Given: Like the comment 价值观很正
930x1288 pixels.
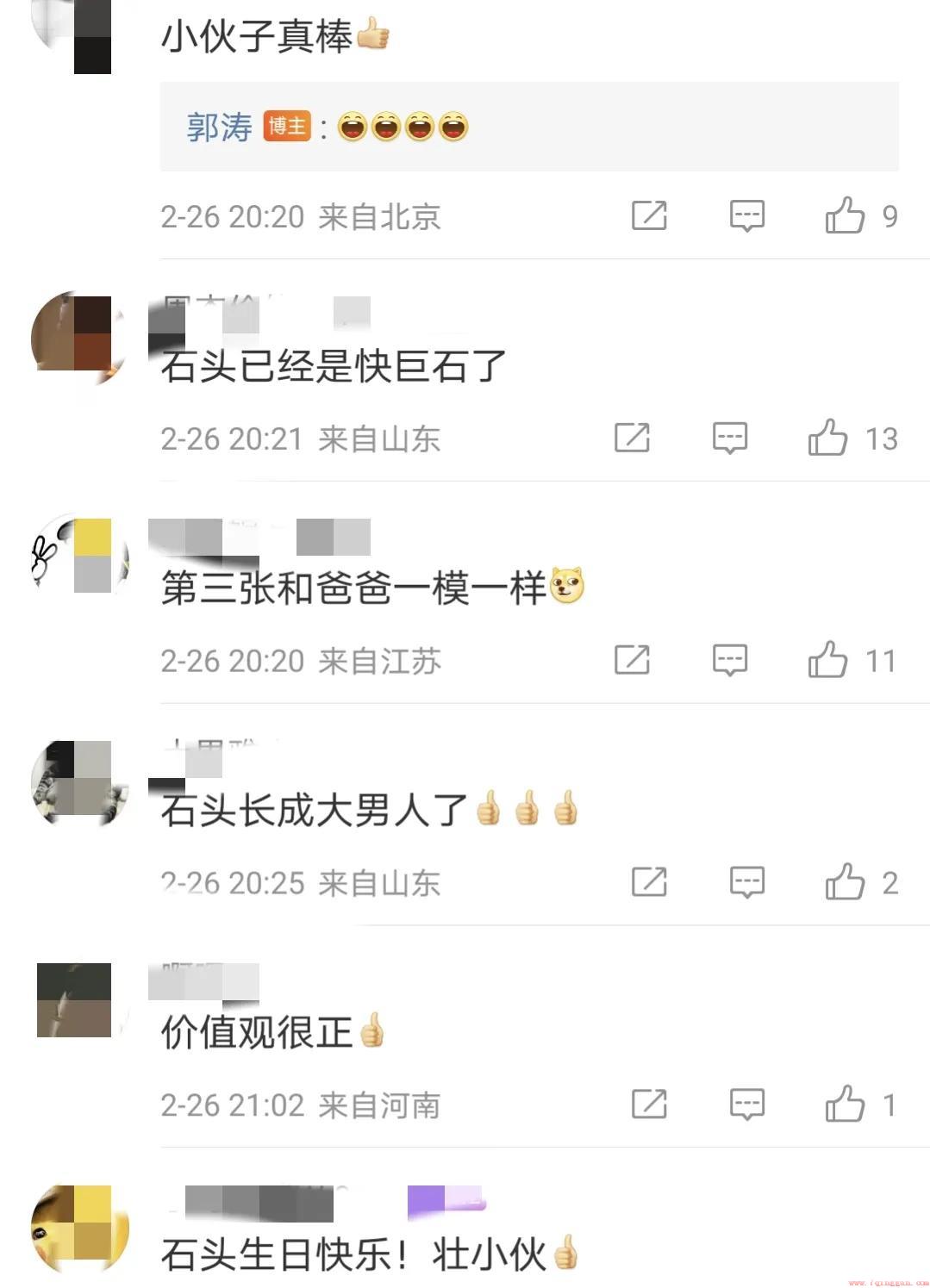Looking at the screenshot, I should coord(846,1104).
